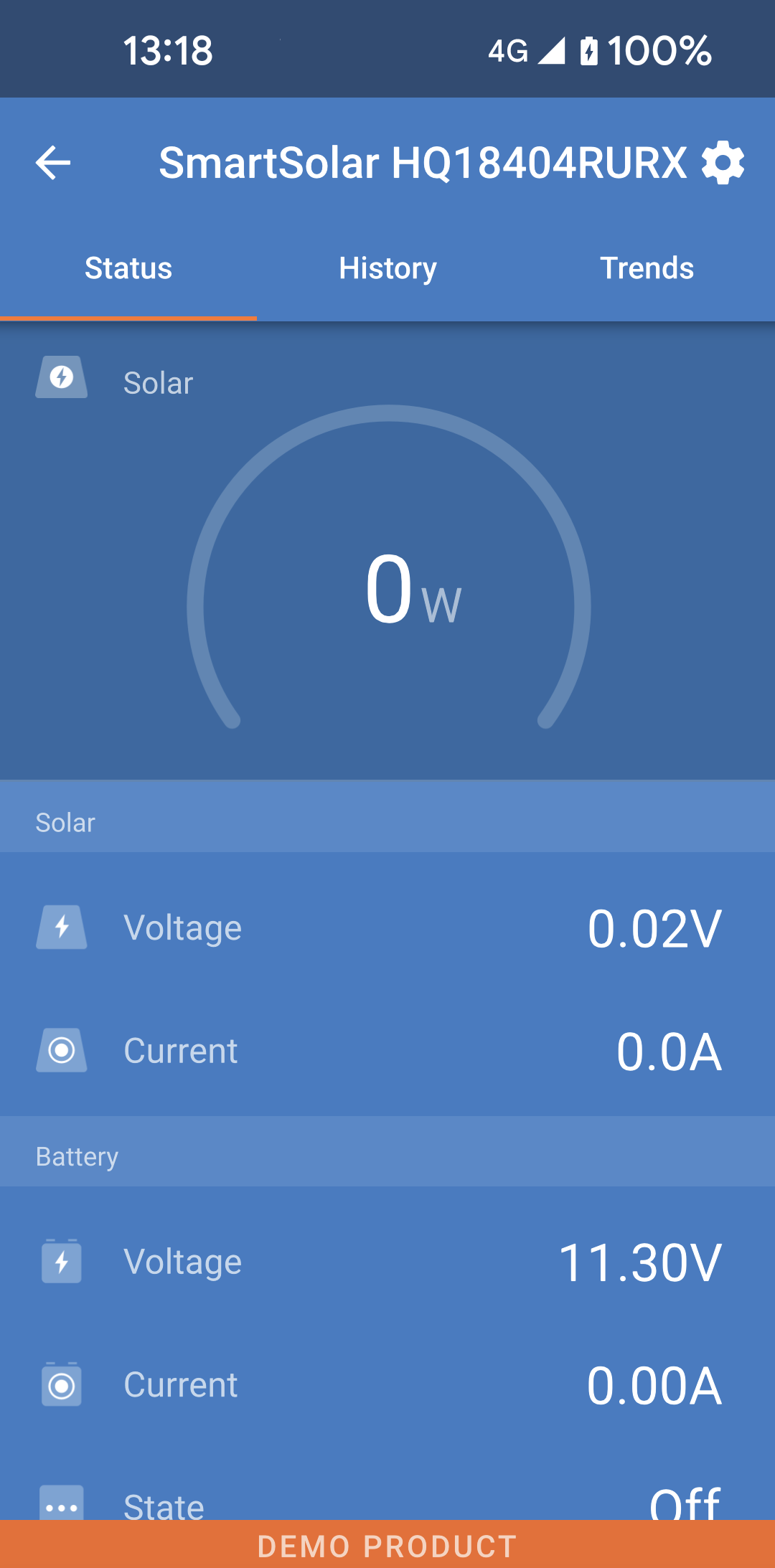
Task: Click the back arrow in the title bar
Action: (x=52, y=164)
